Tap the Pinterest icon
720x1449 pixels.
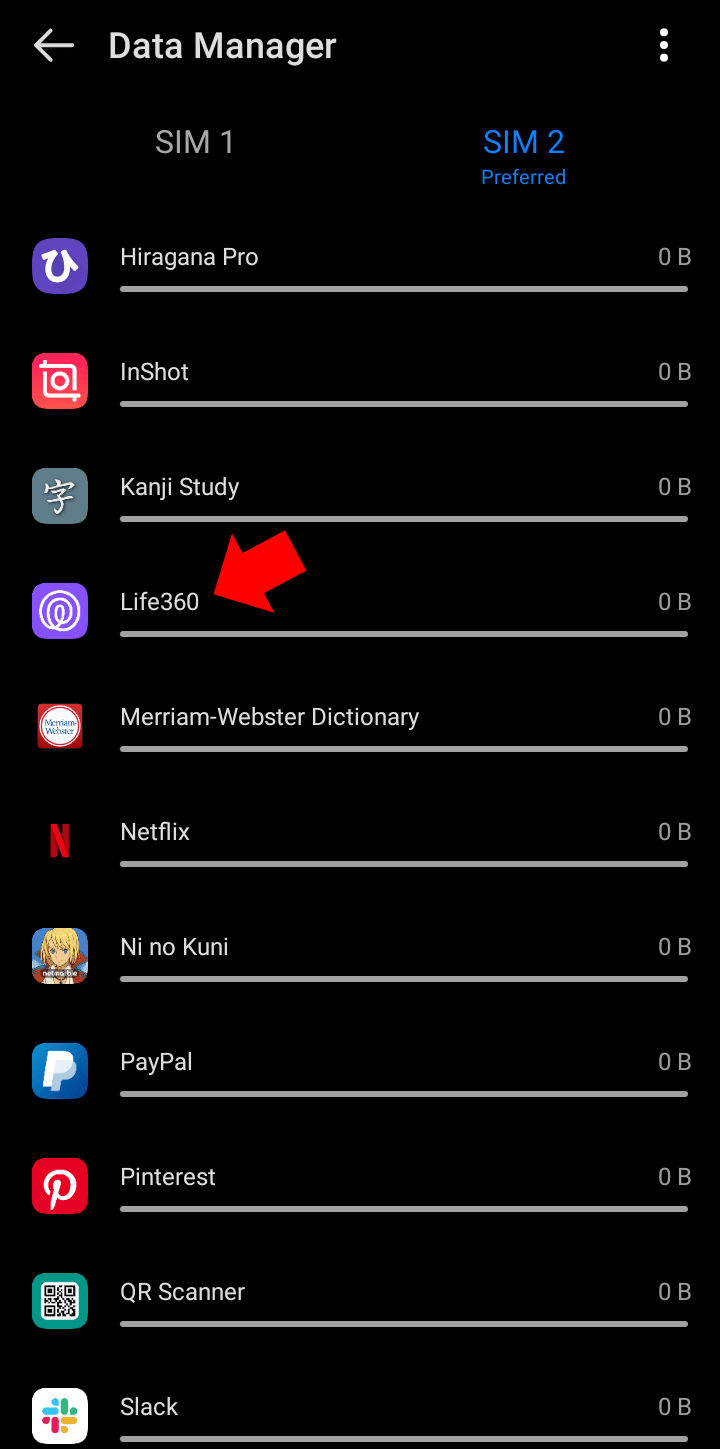[59, 1186]
